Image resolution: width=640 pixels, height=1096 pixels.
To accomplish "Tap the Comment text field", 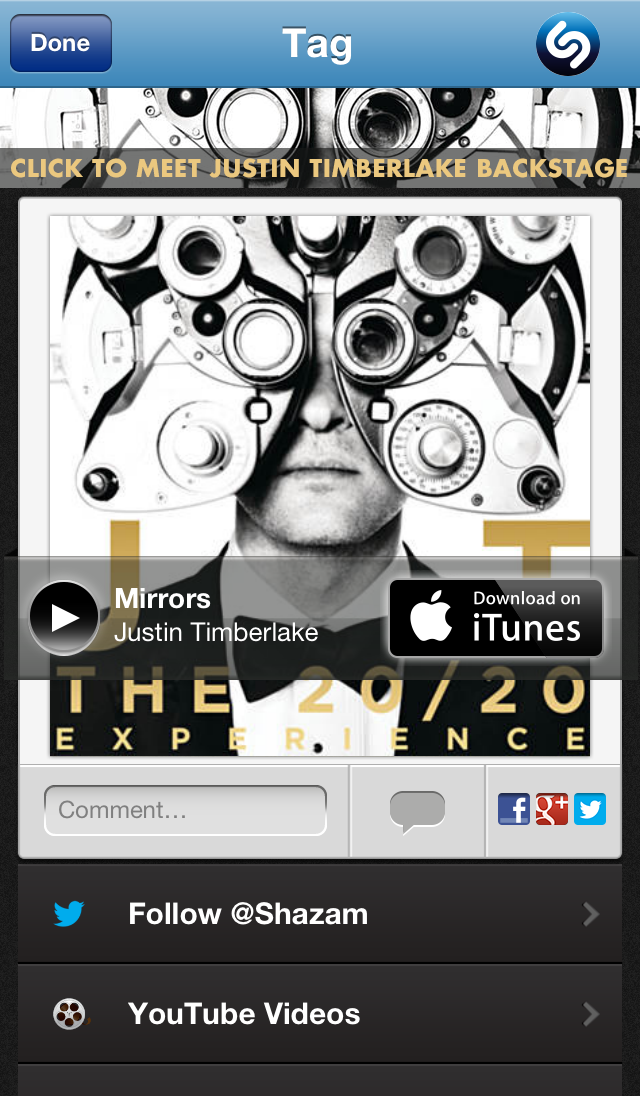I will (x=185, y=810).
